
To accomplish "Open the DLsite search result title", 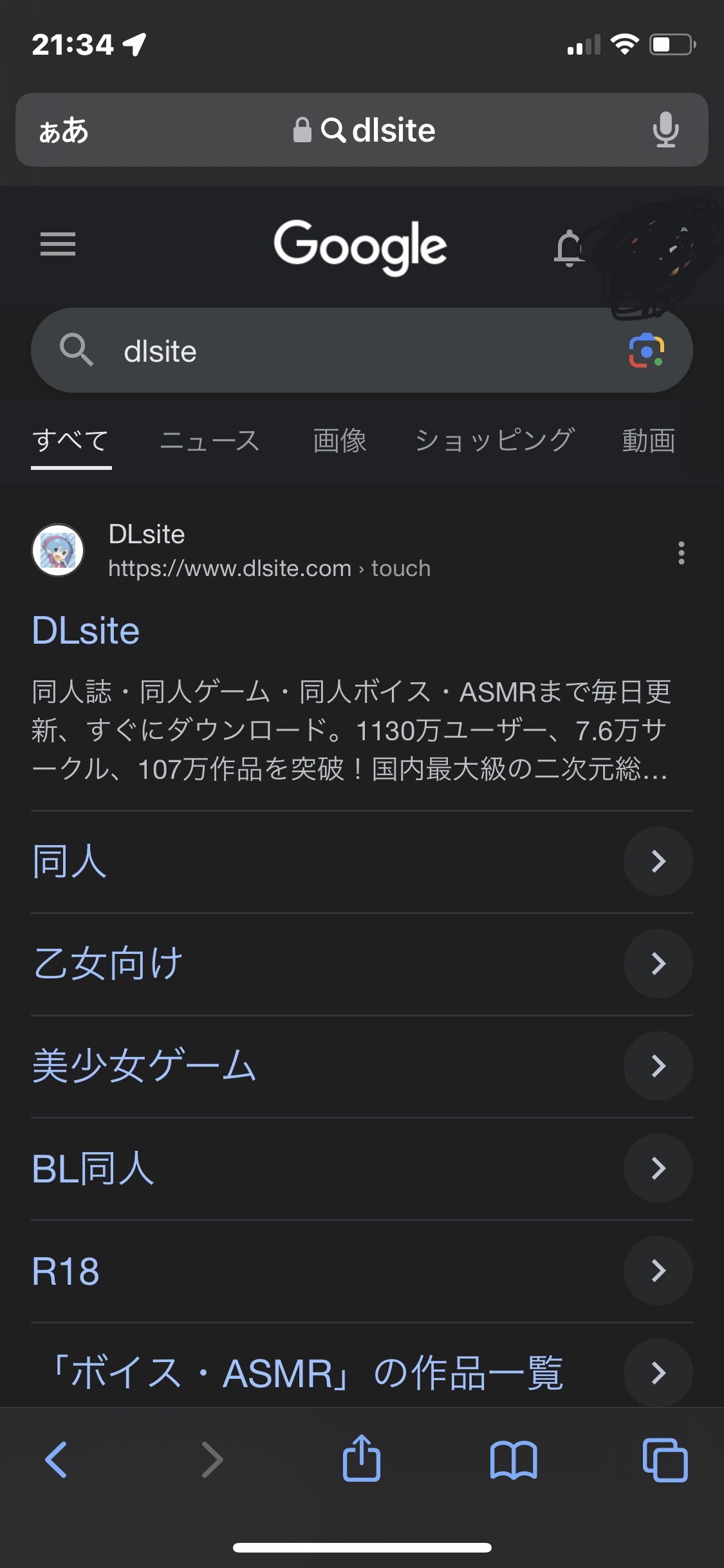I will point(86,630).
